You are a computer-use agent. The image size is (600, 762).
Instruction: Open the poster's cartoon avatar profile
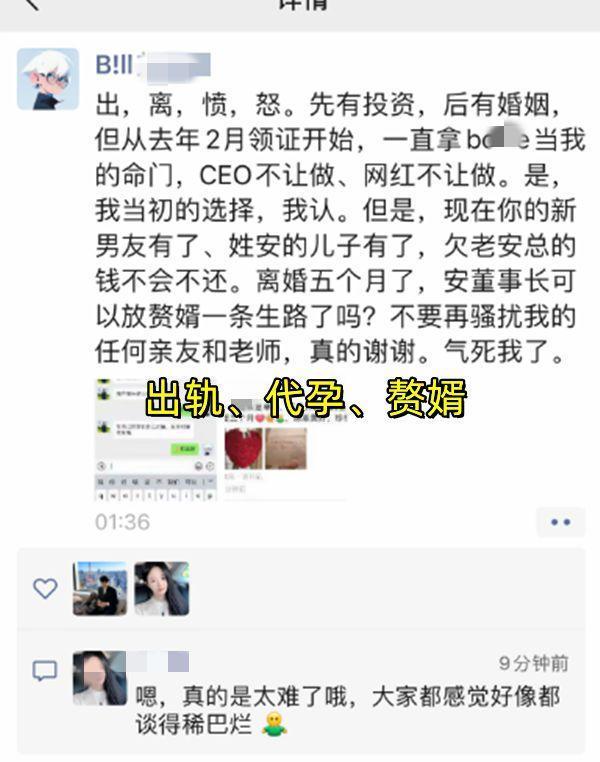point(47,79)
